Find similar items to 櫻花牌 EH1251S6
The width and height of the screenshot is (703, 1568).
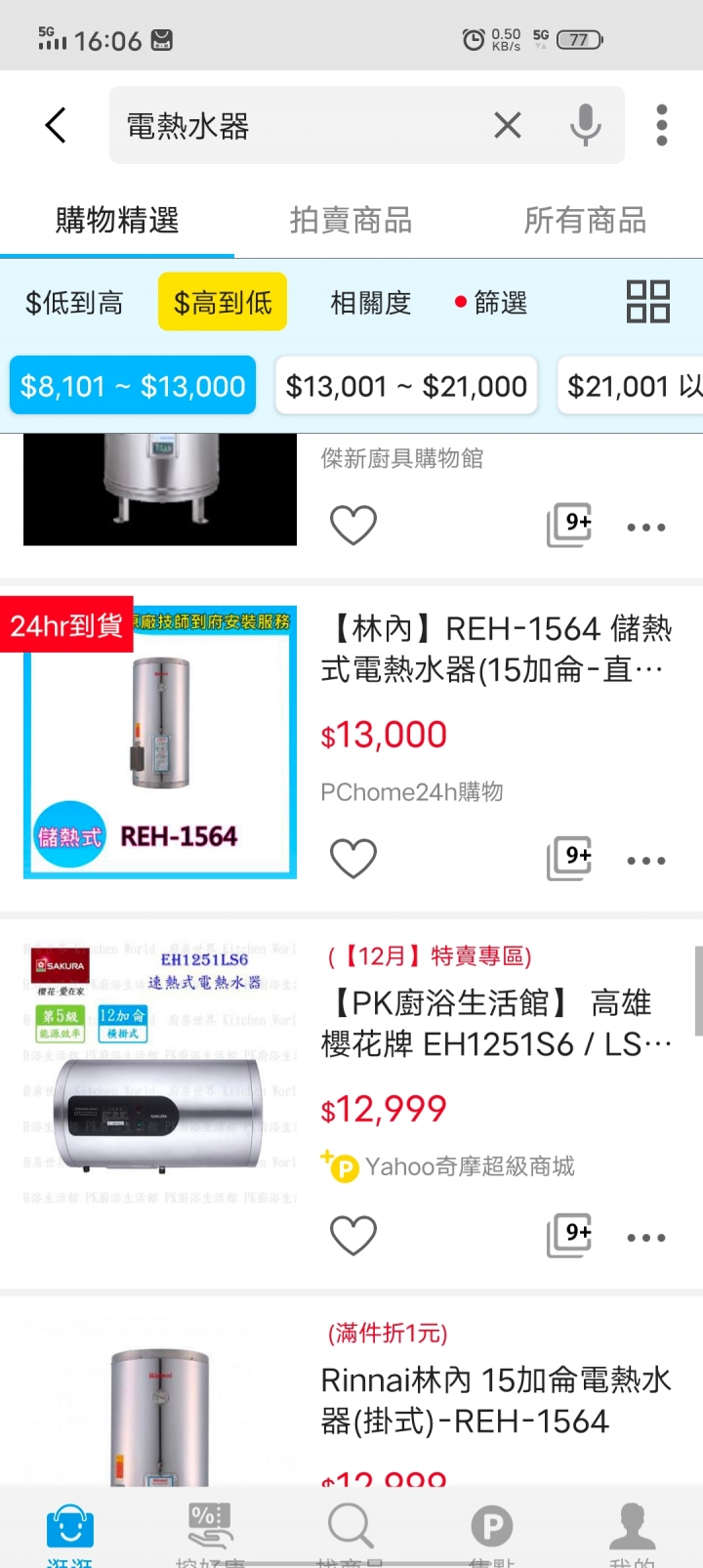569,1236
